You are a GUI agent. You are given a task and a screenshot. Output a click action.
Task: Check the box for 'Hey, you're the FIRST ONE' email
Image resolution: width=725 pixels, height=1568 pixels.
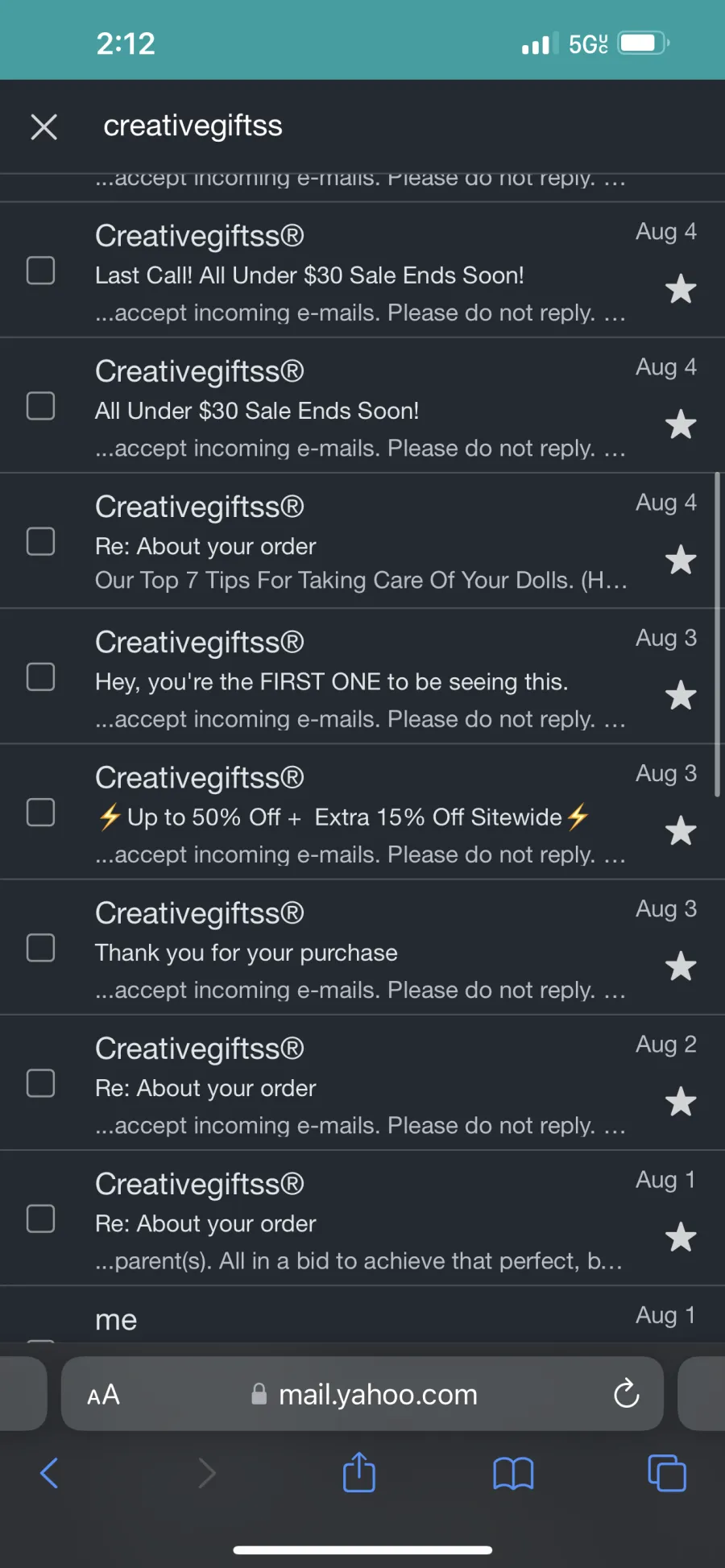[x=40, y=677]
